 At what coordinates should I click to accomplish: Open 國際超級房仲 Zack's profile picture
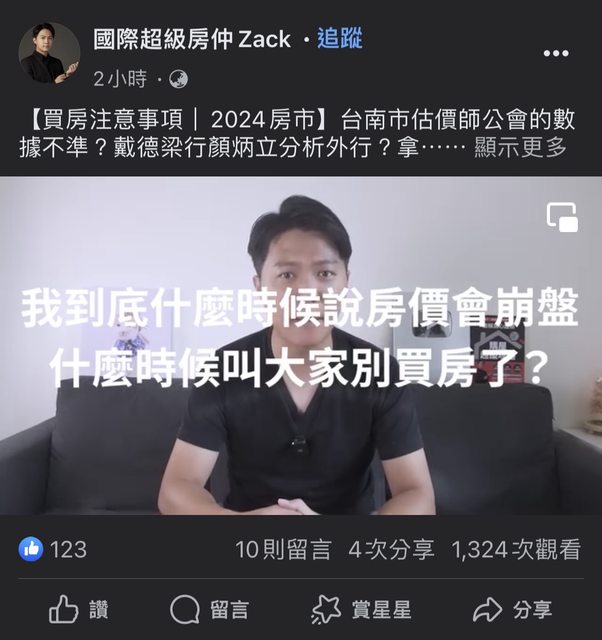coord(49,54)
